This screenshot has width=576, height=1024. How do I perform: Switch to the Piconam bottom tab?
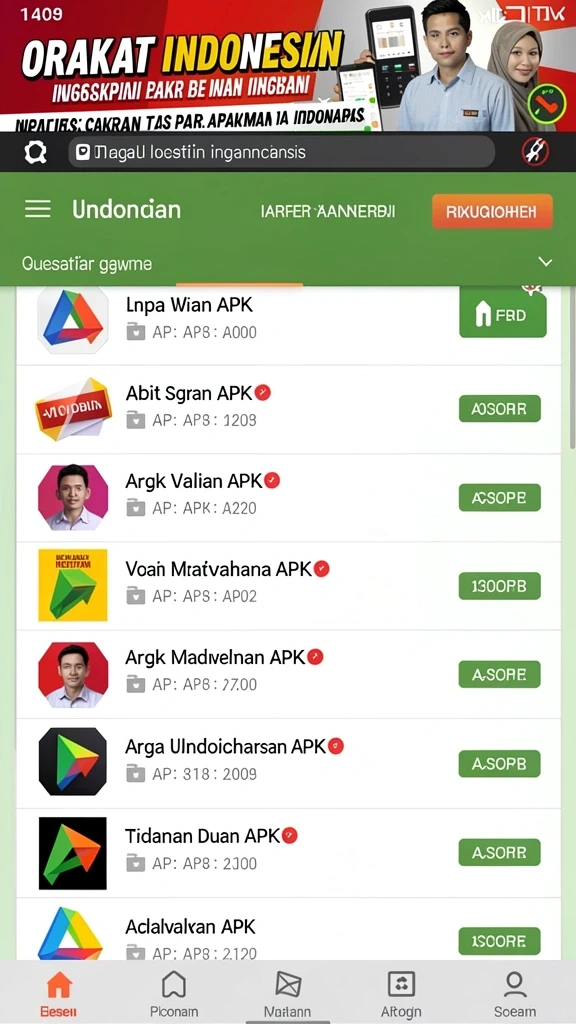pos(173,993)
